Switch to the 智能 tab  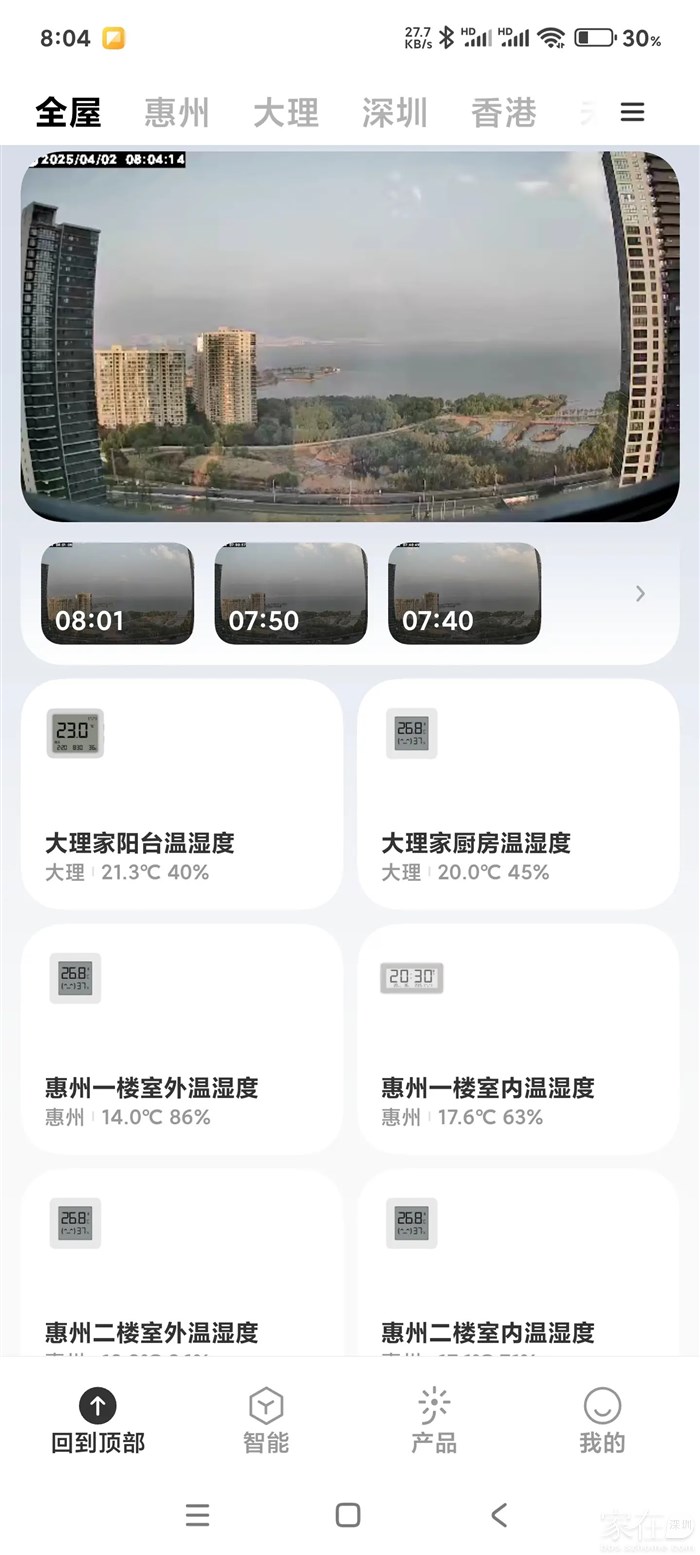pos(266,1420)
